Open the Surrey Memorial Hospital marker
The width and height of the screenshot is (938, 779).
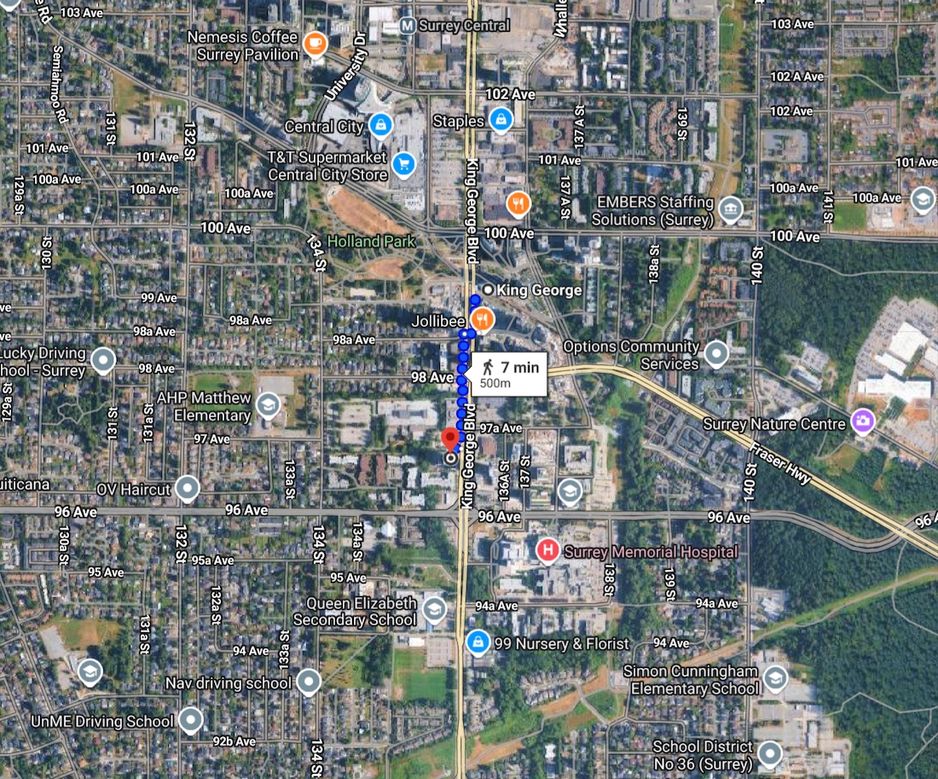547,551
